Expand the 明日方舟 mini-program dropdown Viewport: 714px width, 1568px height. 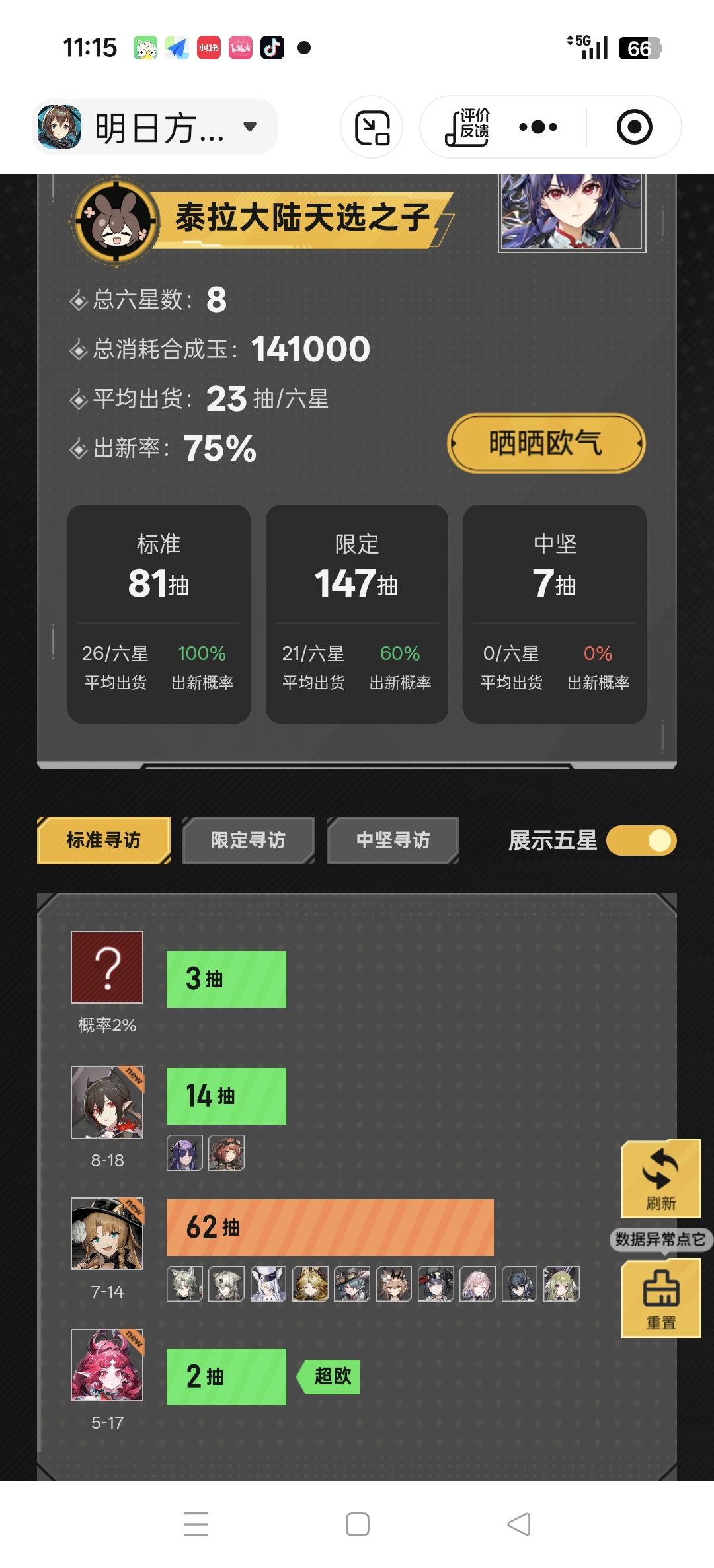tap(250, 127)
